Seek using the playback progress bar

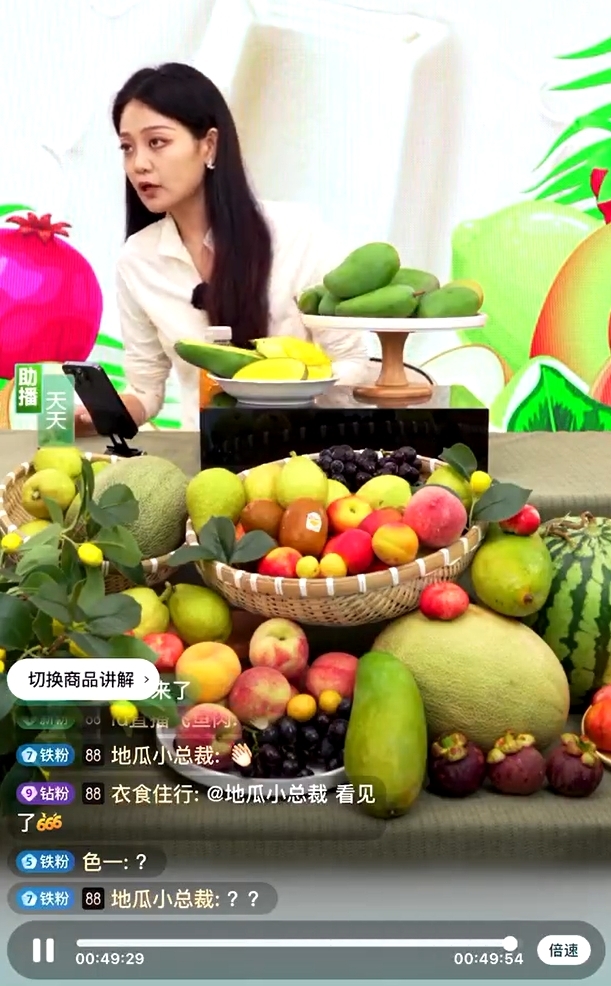click(293, 942)
